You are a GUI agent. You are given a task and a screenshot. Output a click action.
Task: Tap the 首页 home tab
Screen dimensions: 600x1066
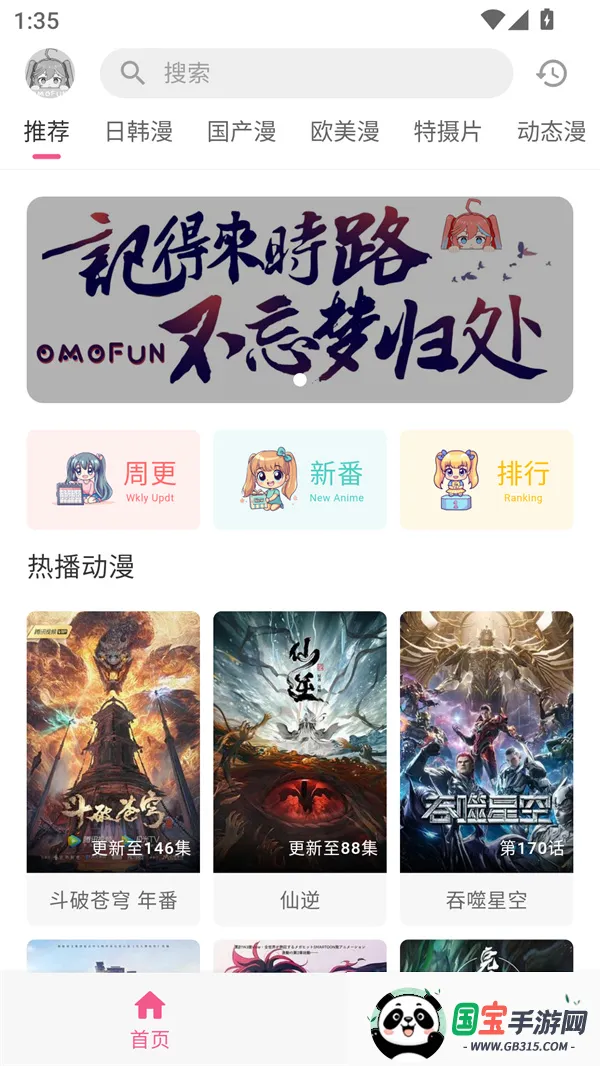[x=150, y=1020]
